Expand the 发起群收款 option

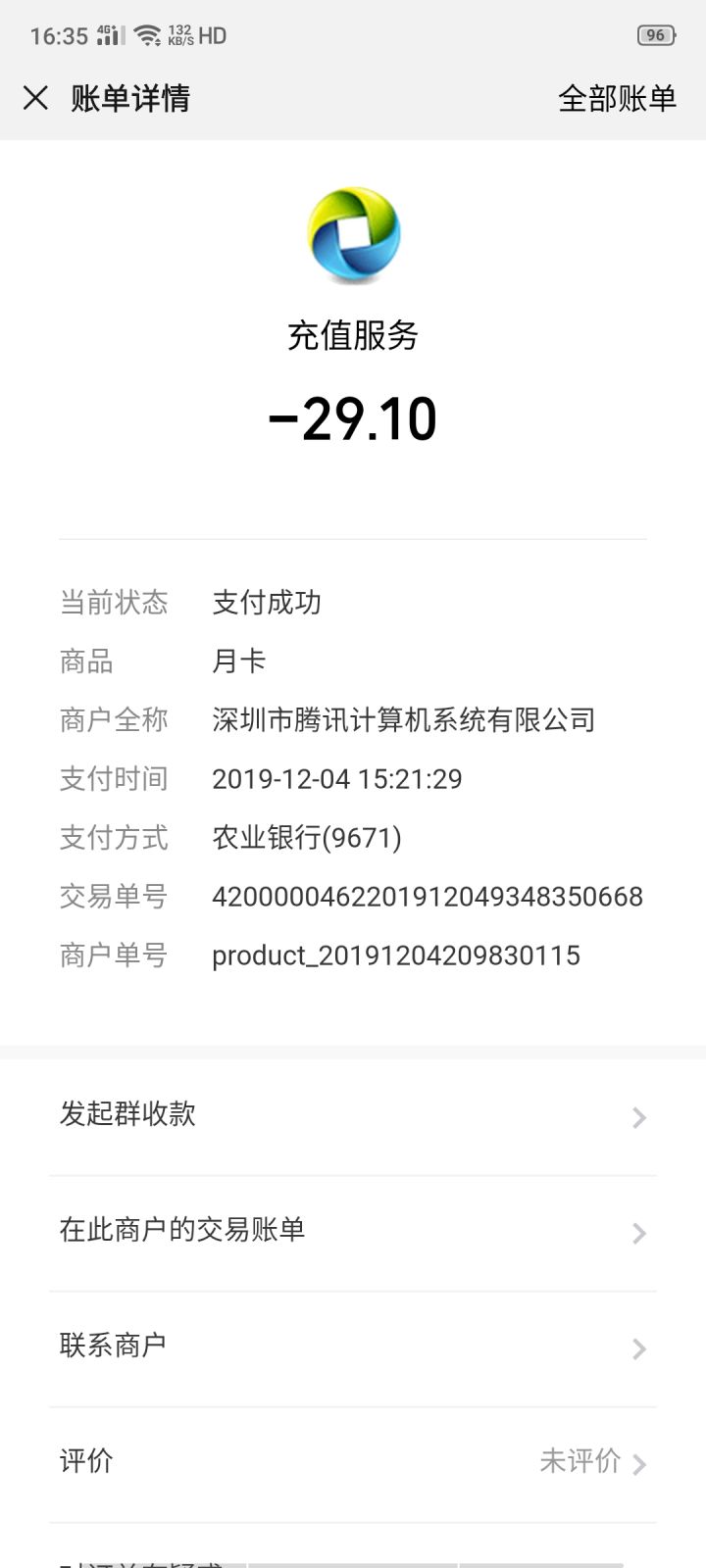click(638, 1117)
